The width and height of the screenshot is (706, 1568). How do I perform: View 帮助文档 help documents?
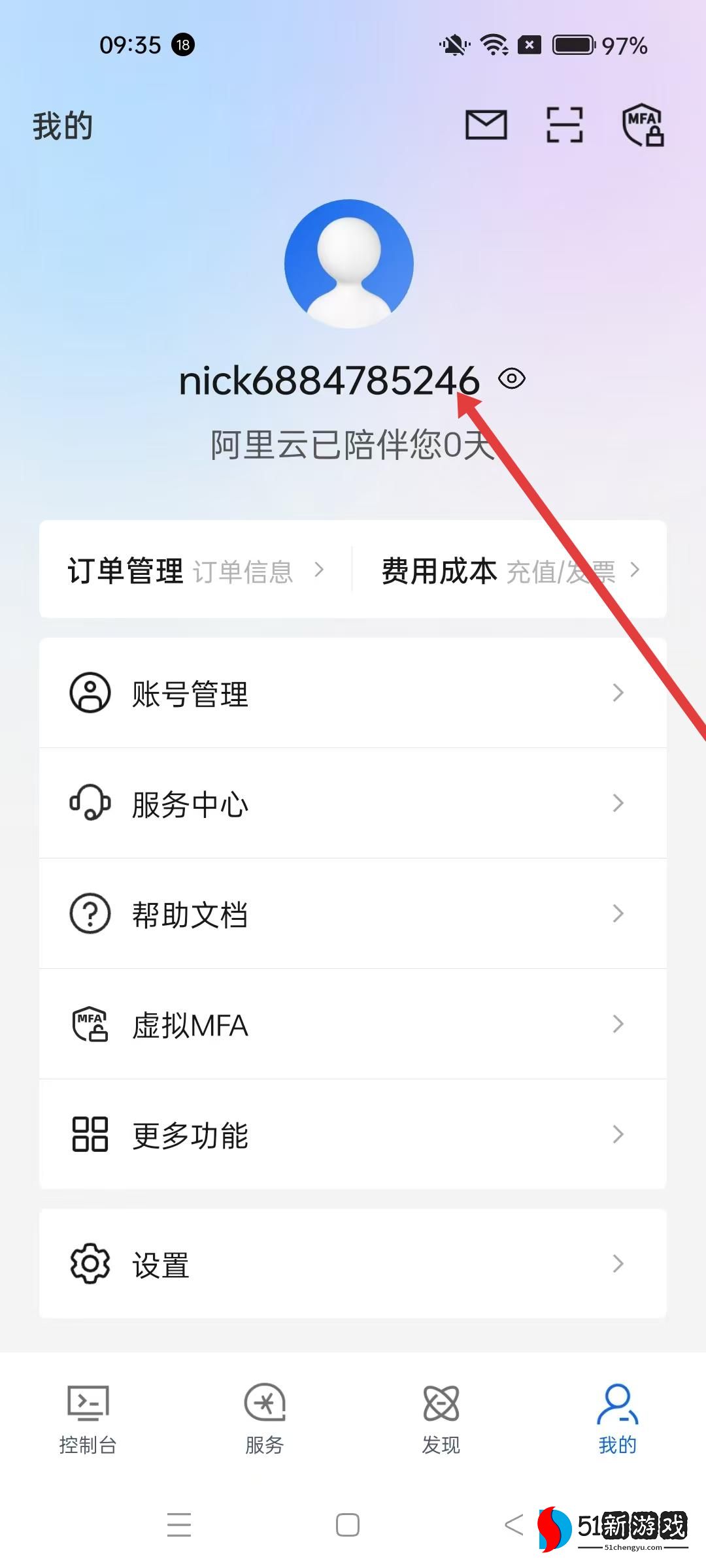pos(353,914)
